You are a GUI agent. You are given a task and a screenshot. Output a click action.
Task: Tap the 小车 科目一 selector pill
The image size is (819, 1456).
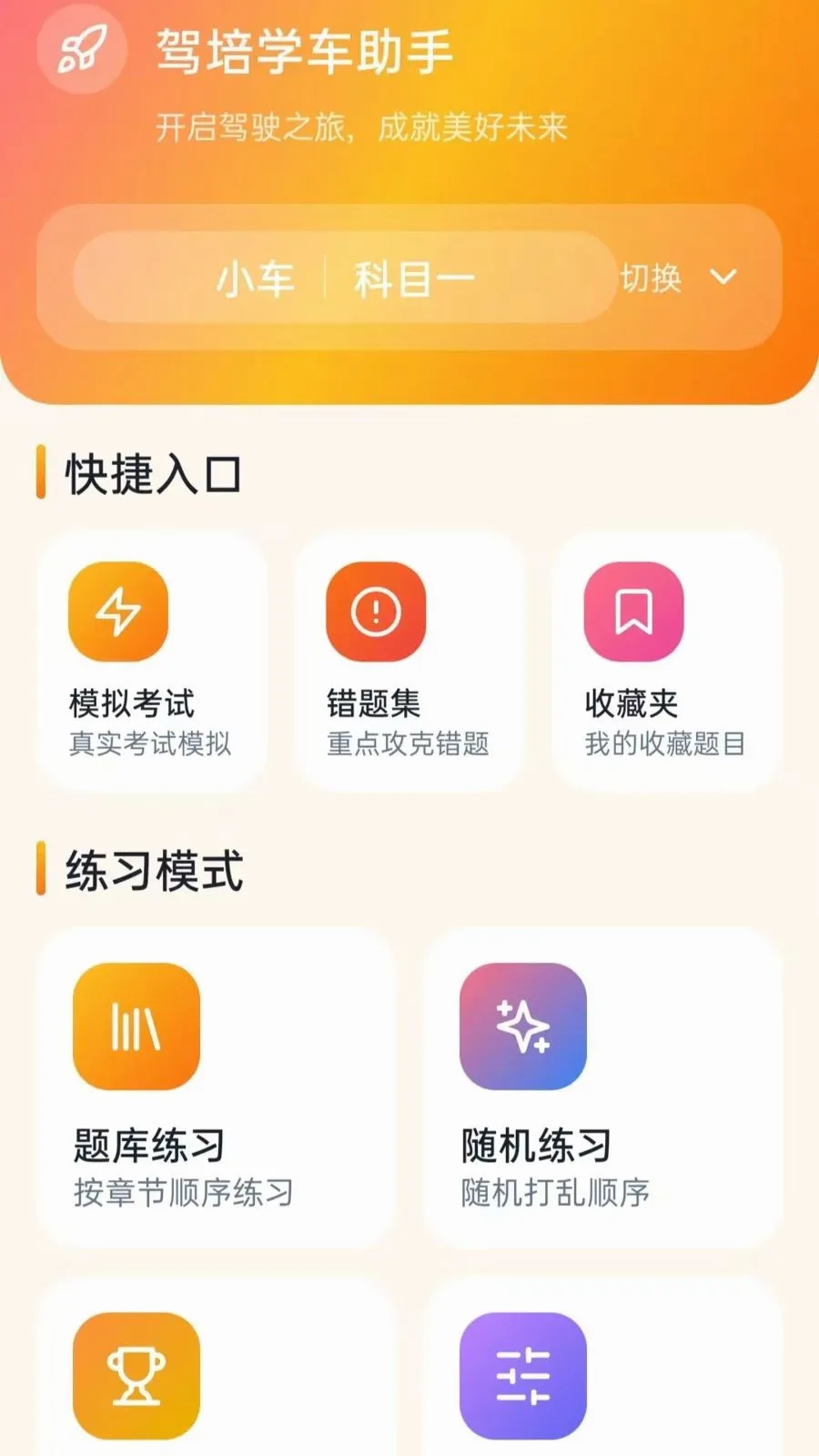point(346,278)
